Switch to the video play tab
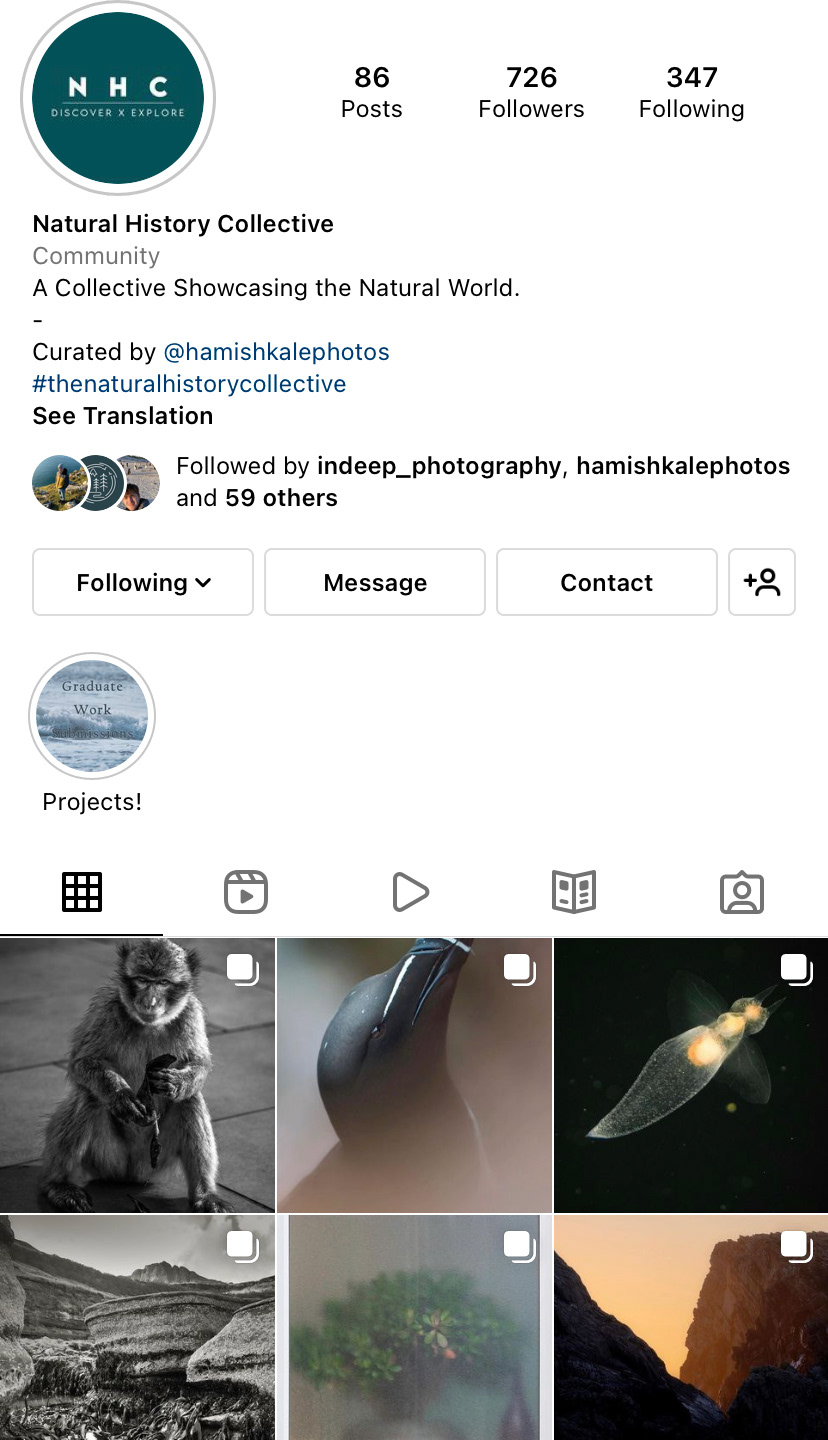The height and width of the screenshot is (1440, 828). pos(410,891)
